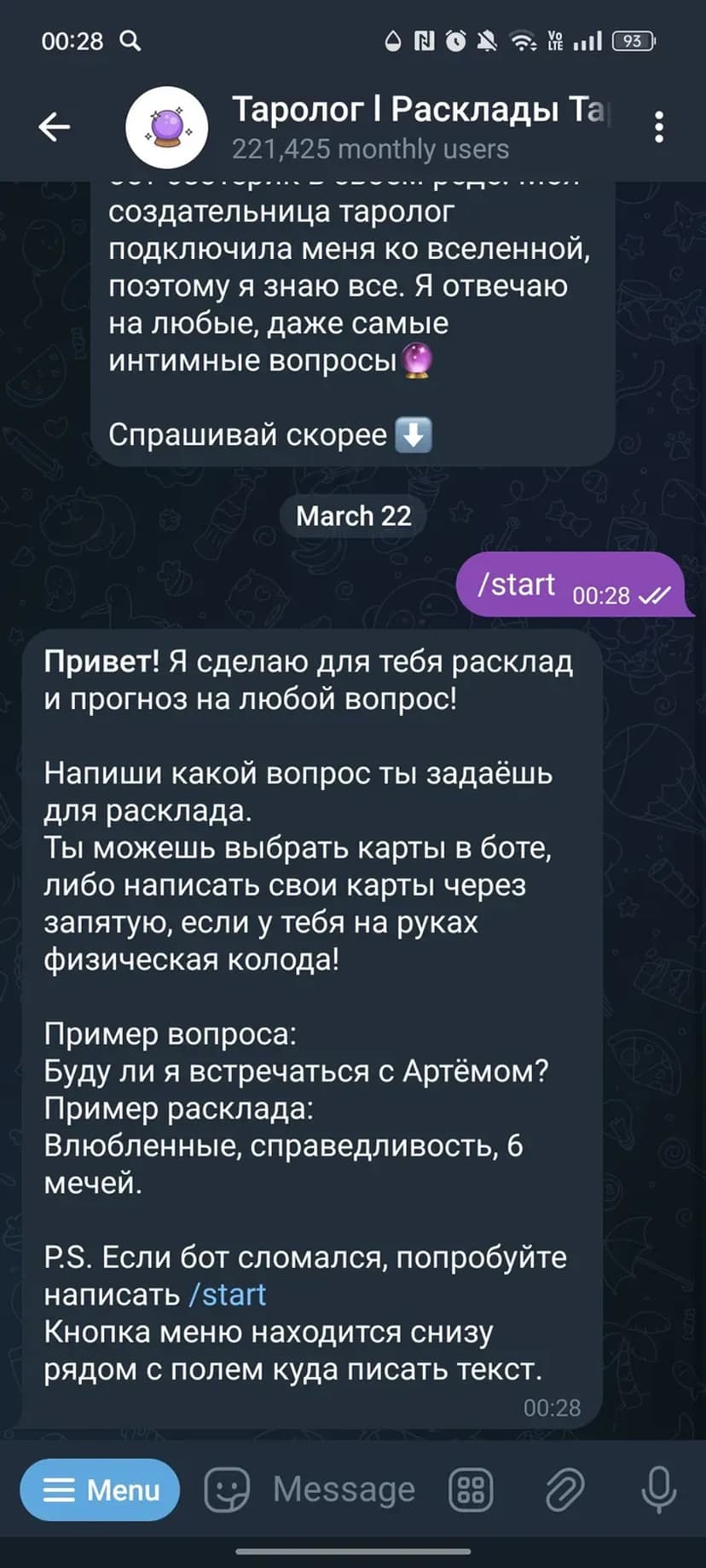The width and height of the screenshot is (706, 1568).
Task: Record a voice message with microphone
Action: pos(658,1490)
